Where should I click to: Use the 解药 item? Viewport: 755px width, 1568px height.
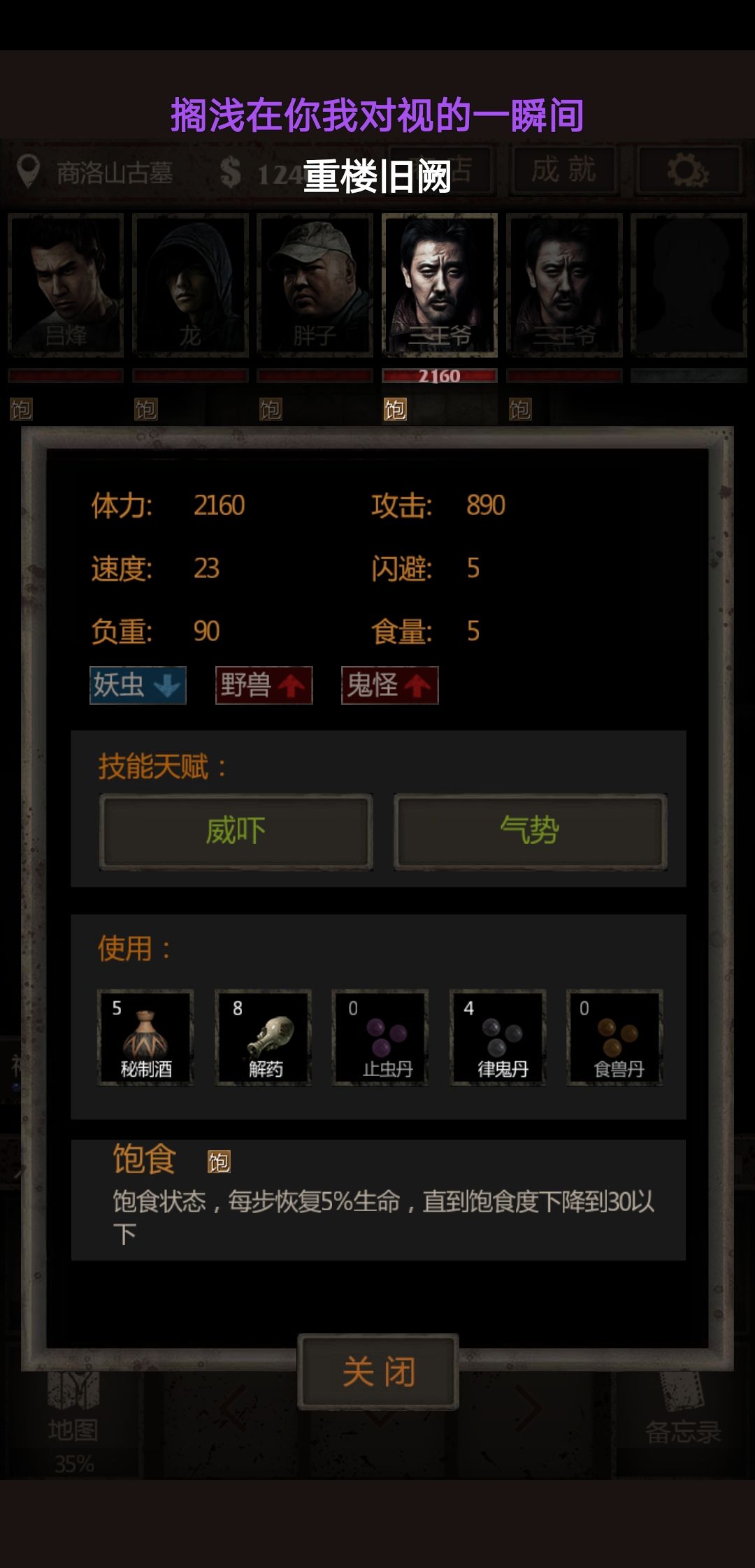pyautogui.click(x=264, y=1038)
